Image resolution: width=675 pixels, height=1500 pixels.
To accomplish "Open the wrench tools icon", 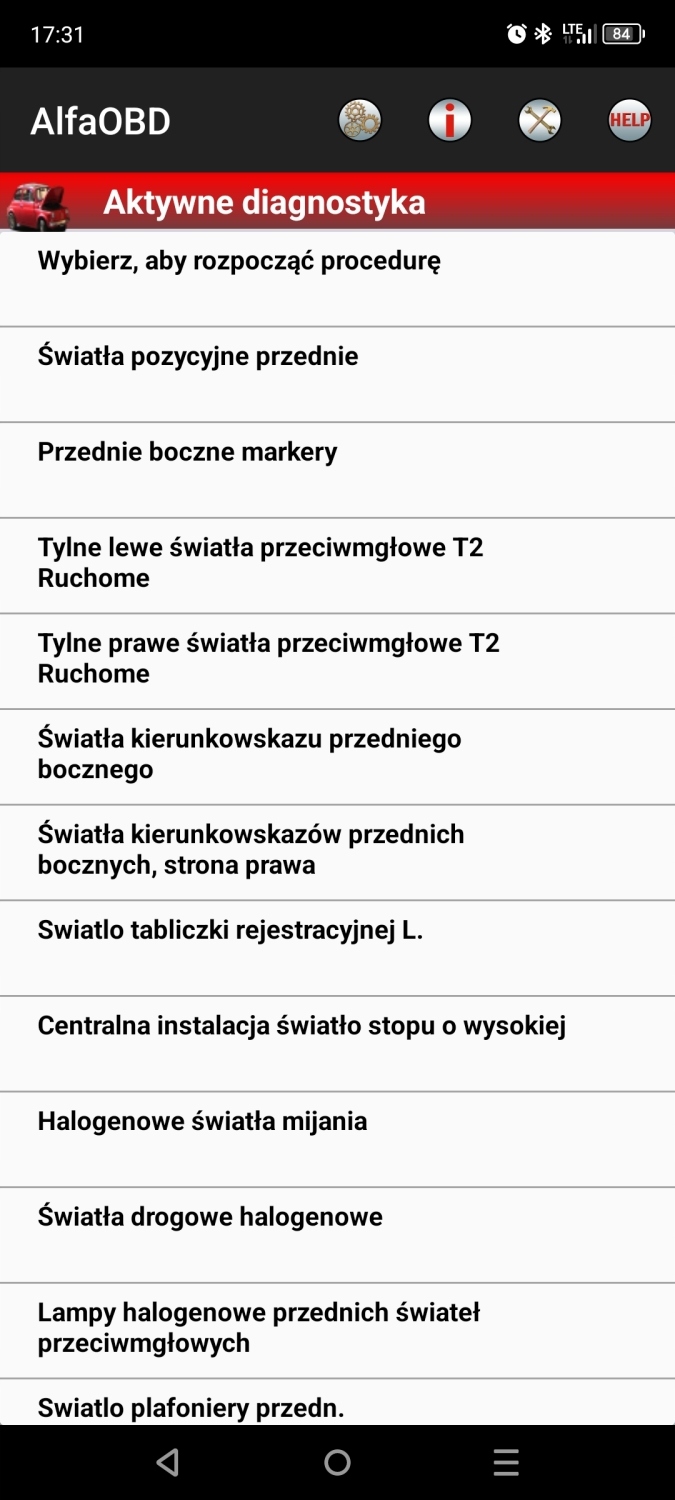I will pos(540,121).
